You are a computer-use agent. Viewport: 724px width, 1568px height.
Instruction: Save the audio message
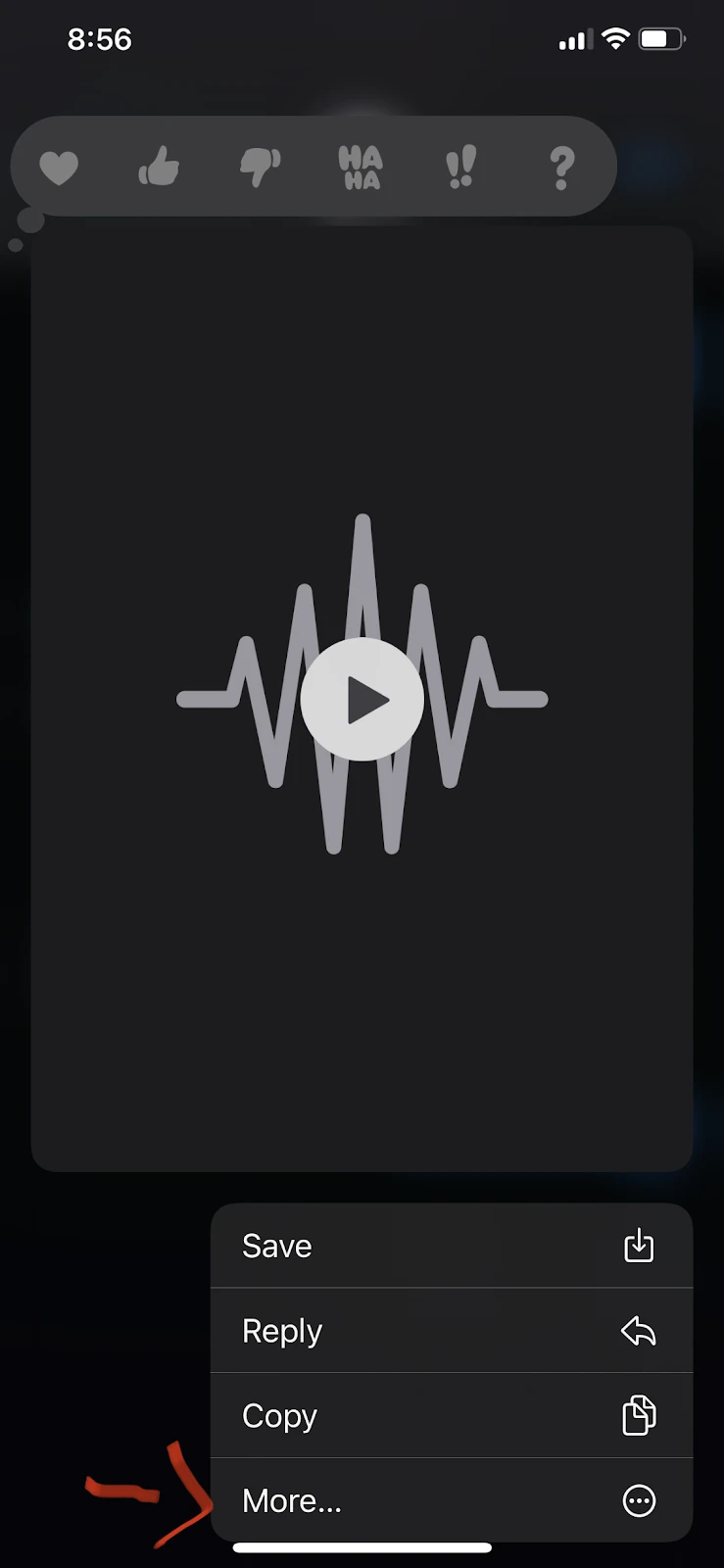(x=452, y=1246)
